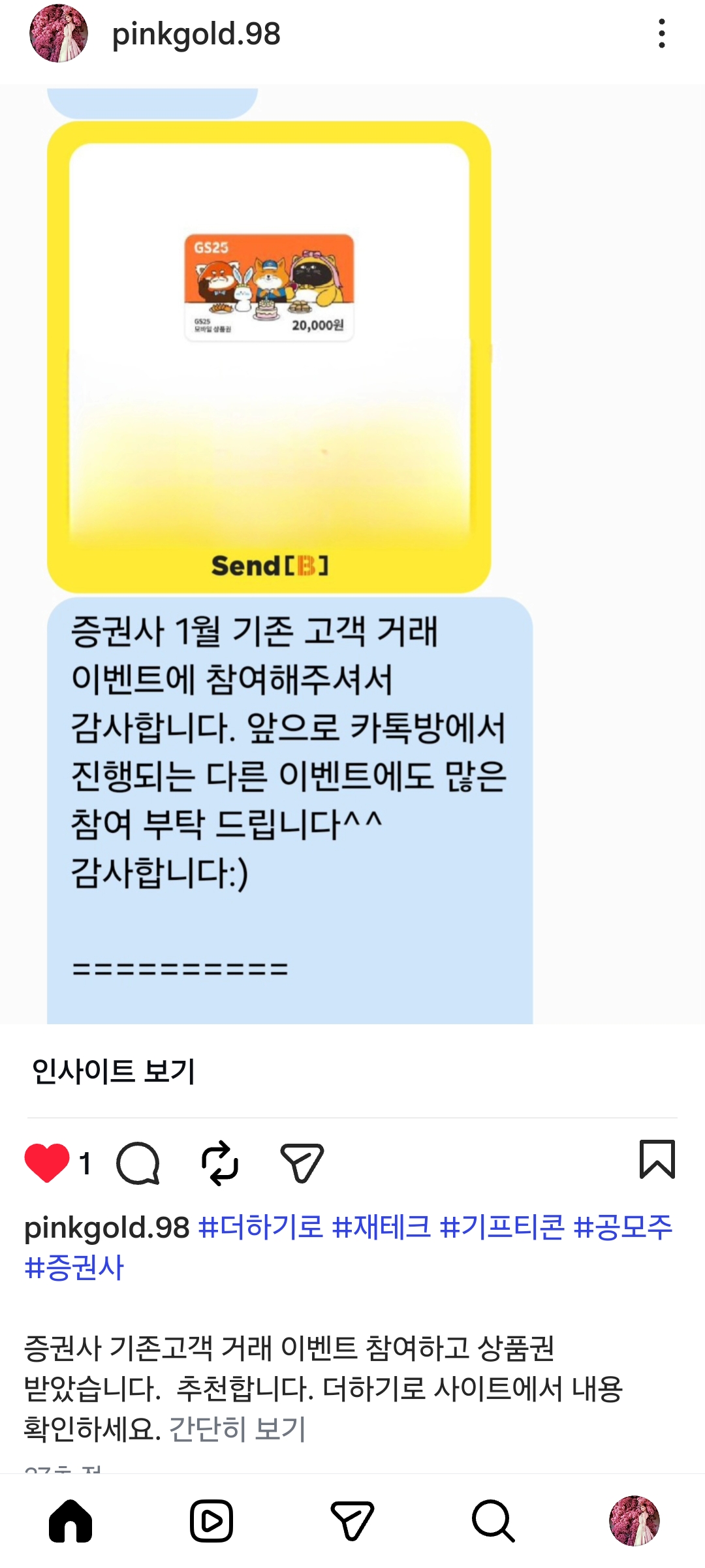705x1568 pixels.
Task: Open the #재테크 hashtag
Action: (x=381, y=1227)
